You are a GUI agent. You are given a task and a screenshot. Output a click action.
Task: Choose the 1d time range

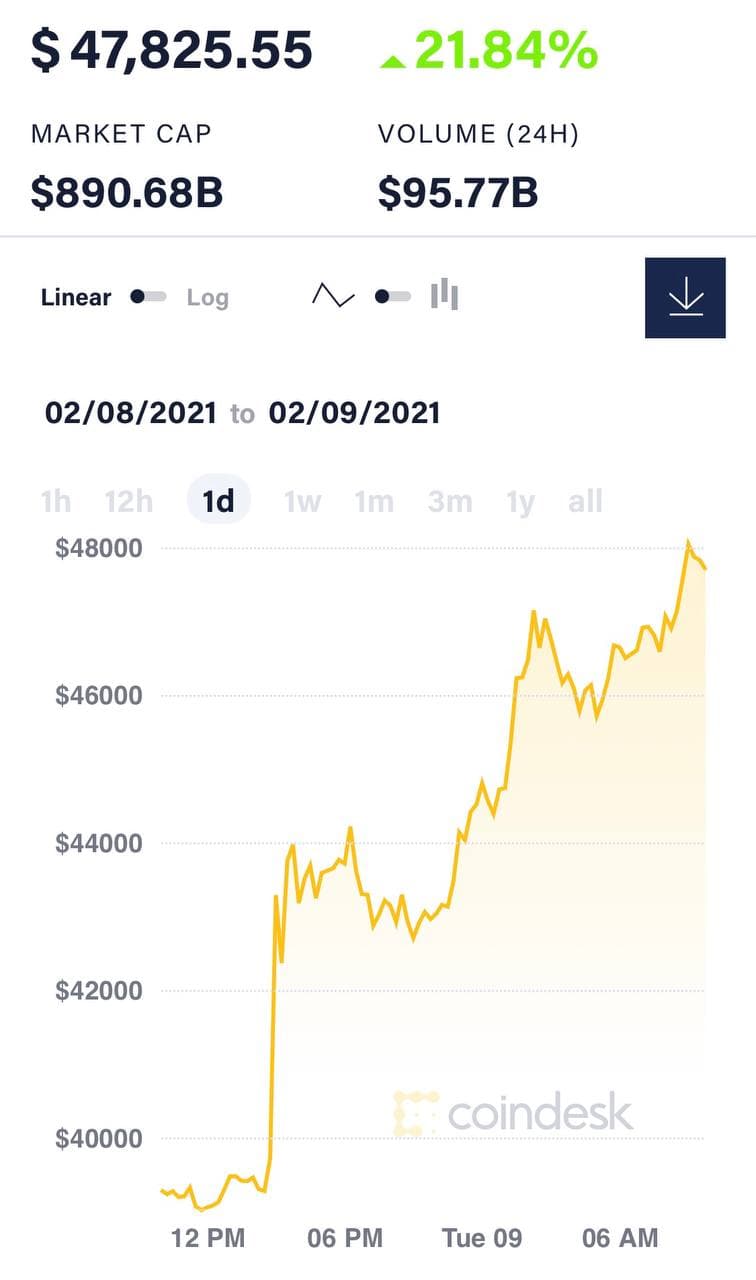tap(218, 501)
